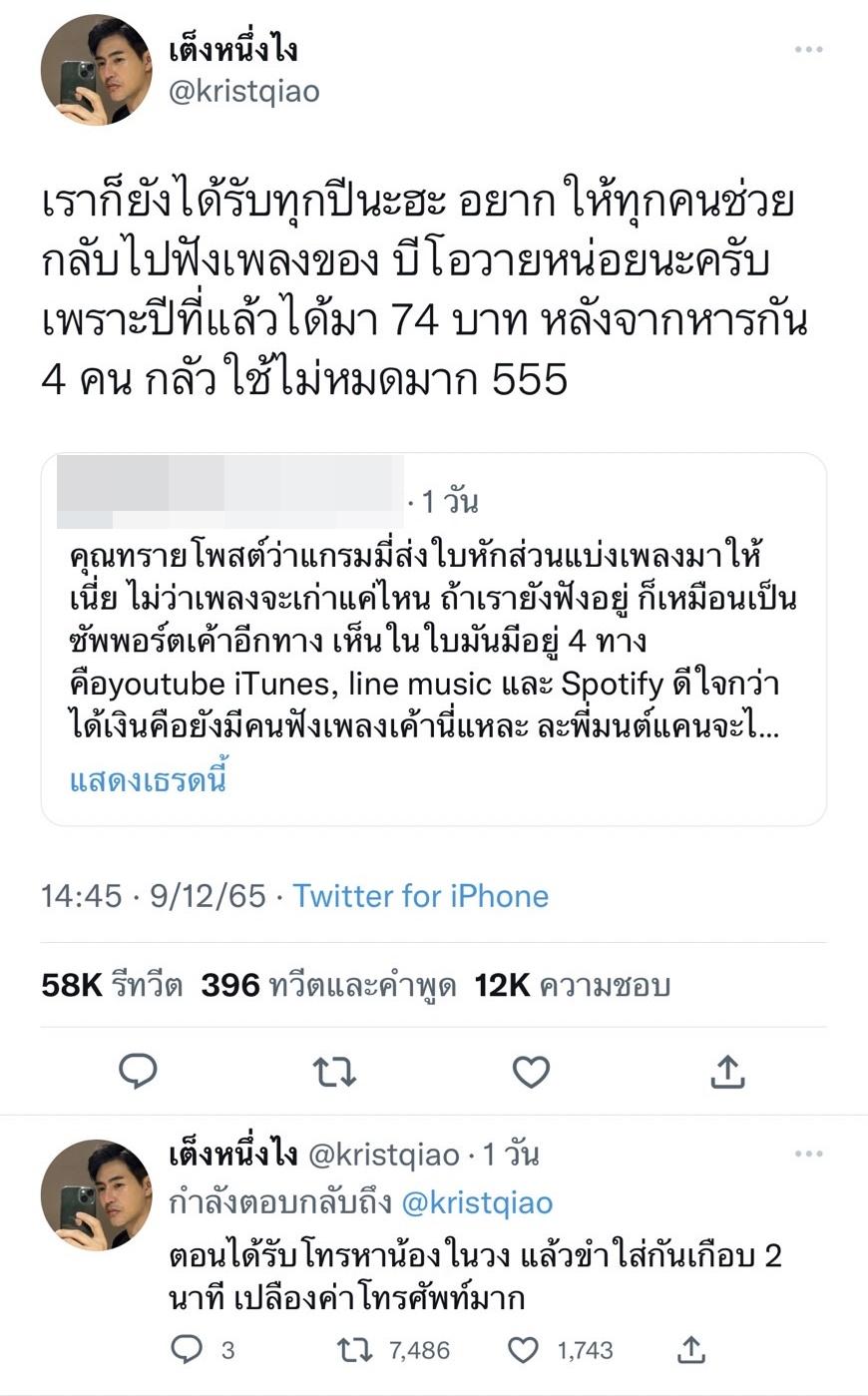View the 58K retweets list
Image resolution: width=868 pixels, height=1396 pixels.
(112, 986)
